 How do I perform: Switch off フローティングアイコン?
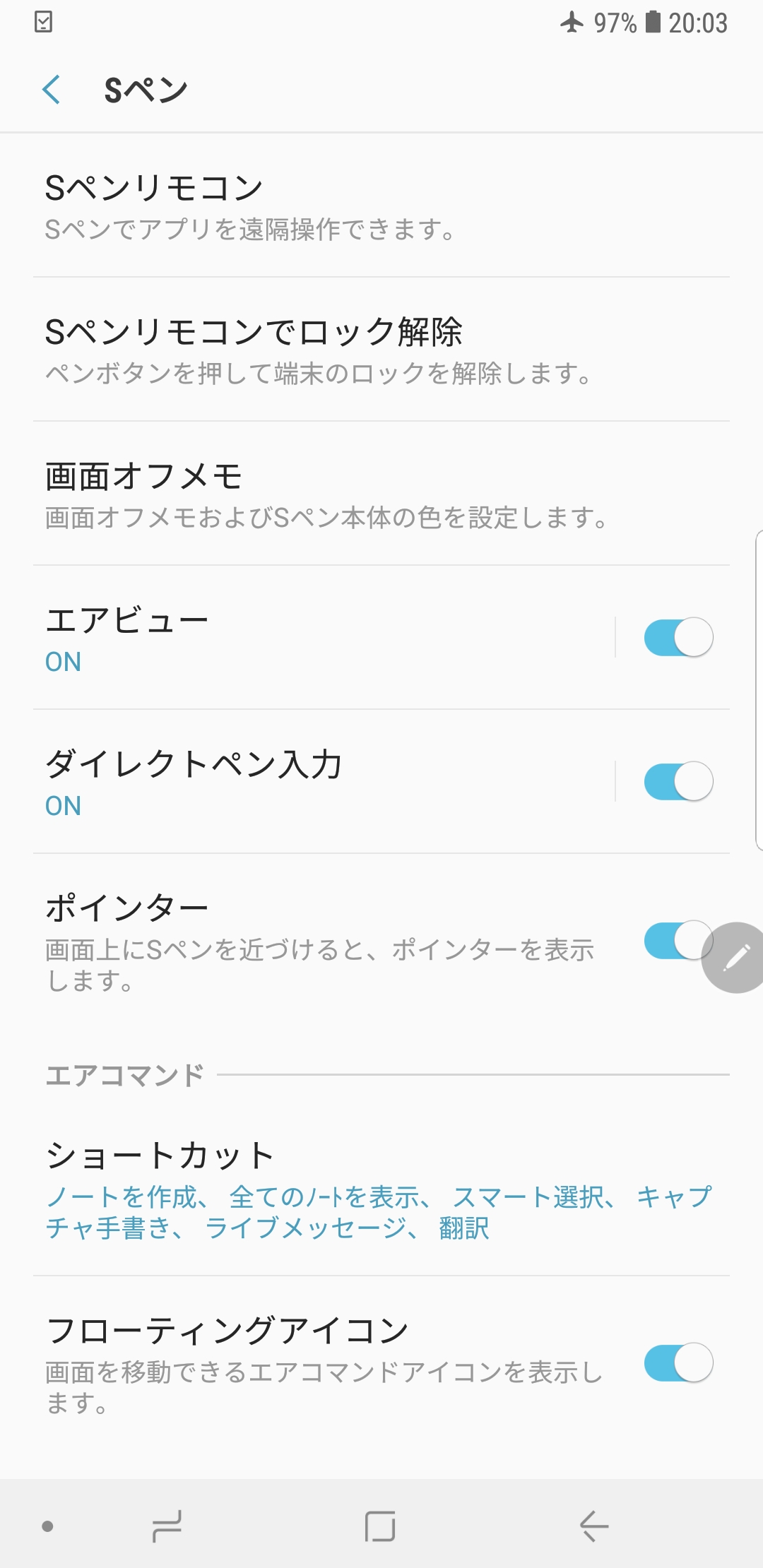point(678,1362)
